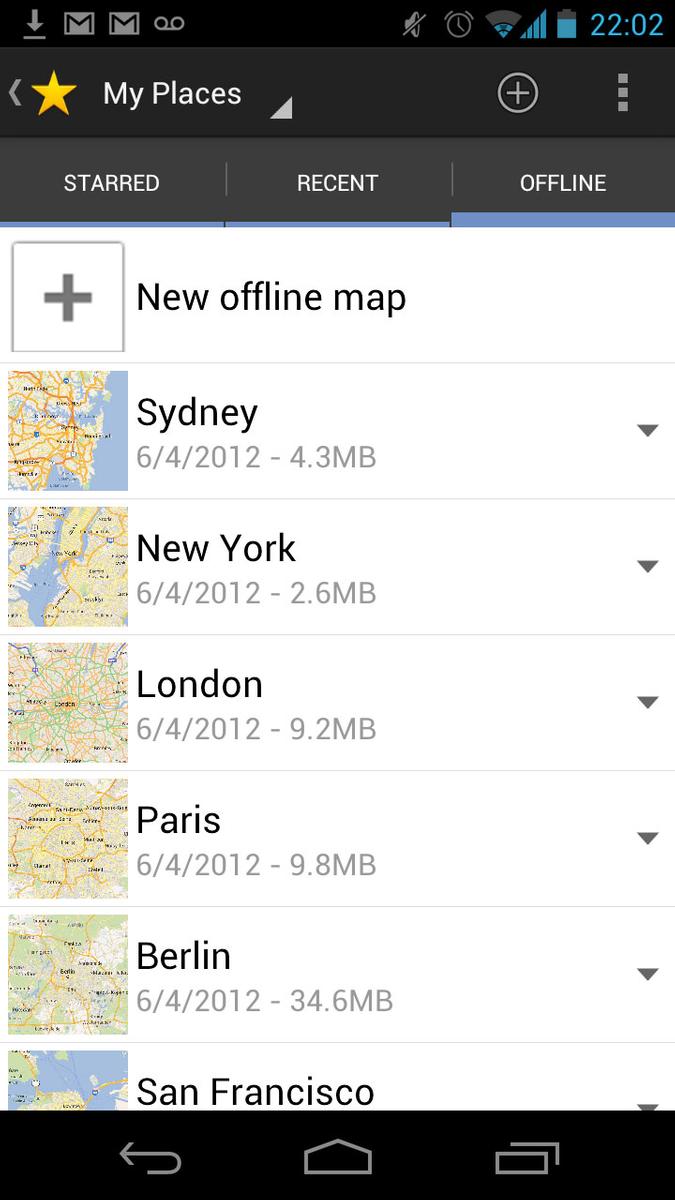Open the Berlin offline map
Viewport: 675px width, 1200px height.
pos(310,975)
